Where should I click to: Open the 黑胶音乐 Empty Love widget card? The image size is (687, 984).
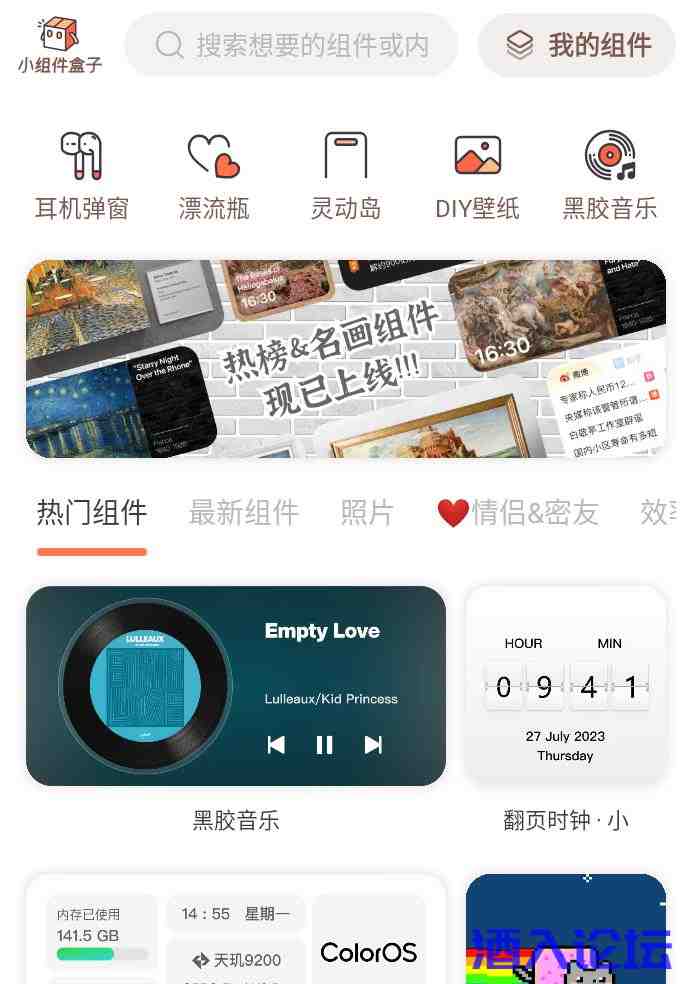[x=236, y=686]
